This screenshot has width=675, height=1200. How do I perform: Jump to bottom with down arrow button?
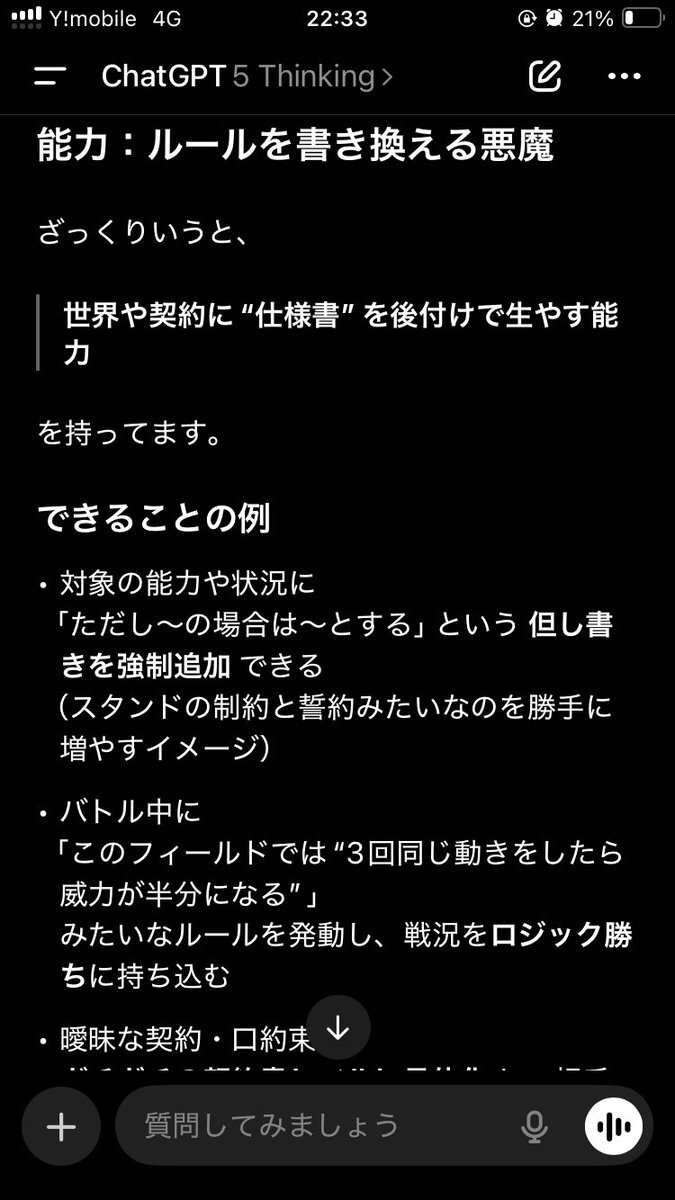pyautogui.click(x=338, y=1026)
